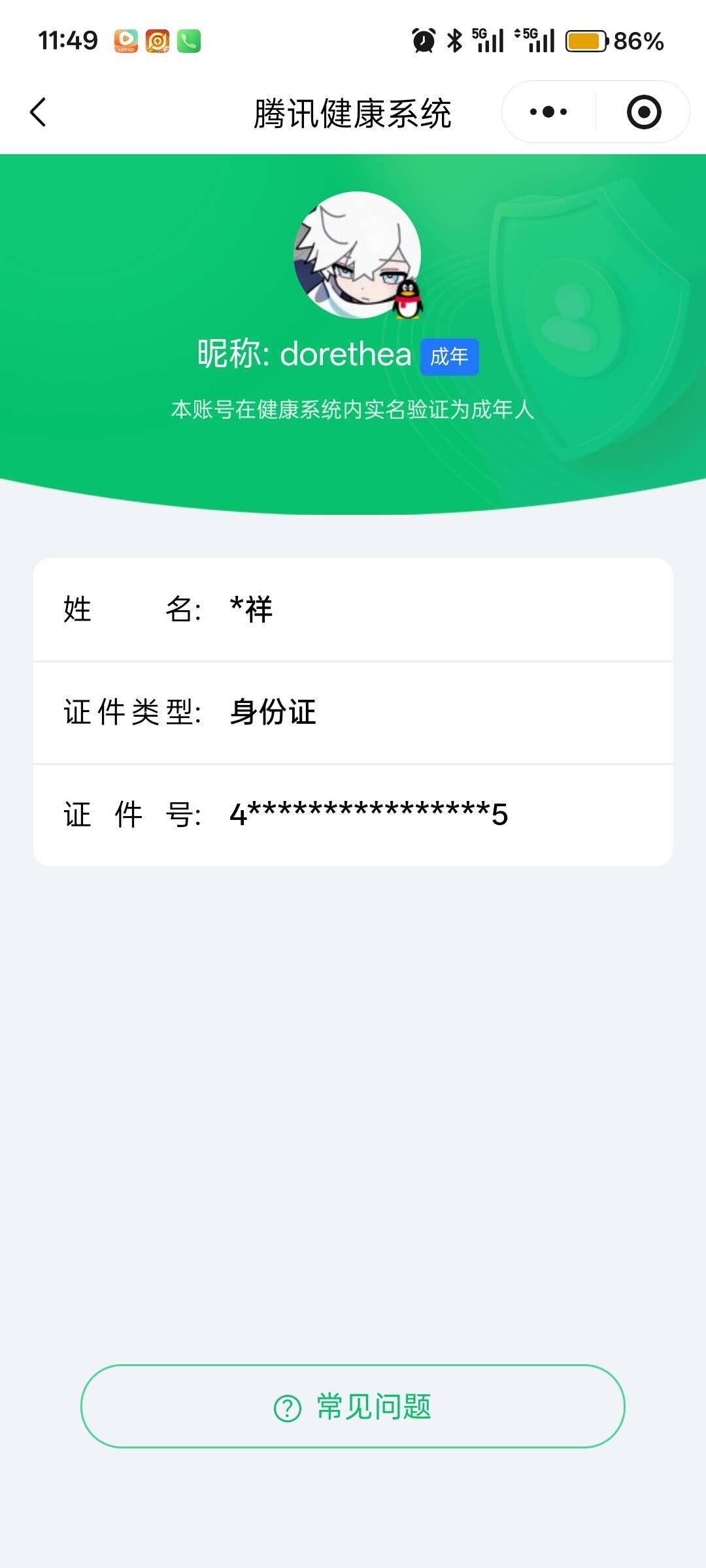The height and width of the screenshot is (1568, 706).
Task: Tap the nickname dorethea text
Action: 305,355
